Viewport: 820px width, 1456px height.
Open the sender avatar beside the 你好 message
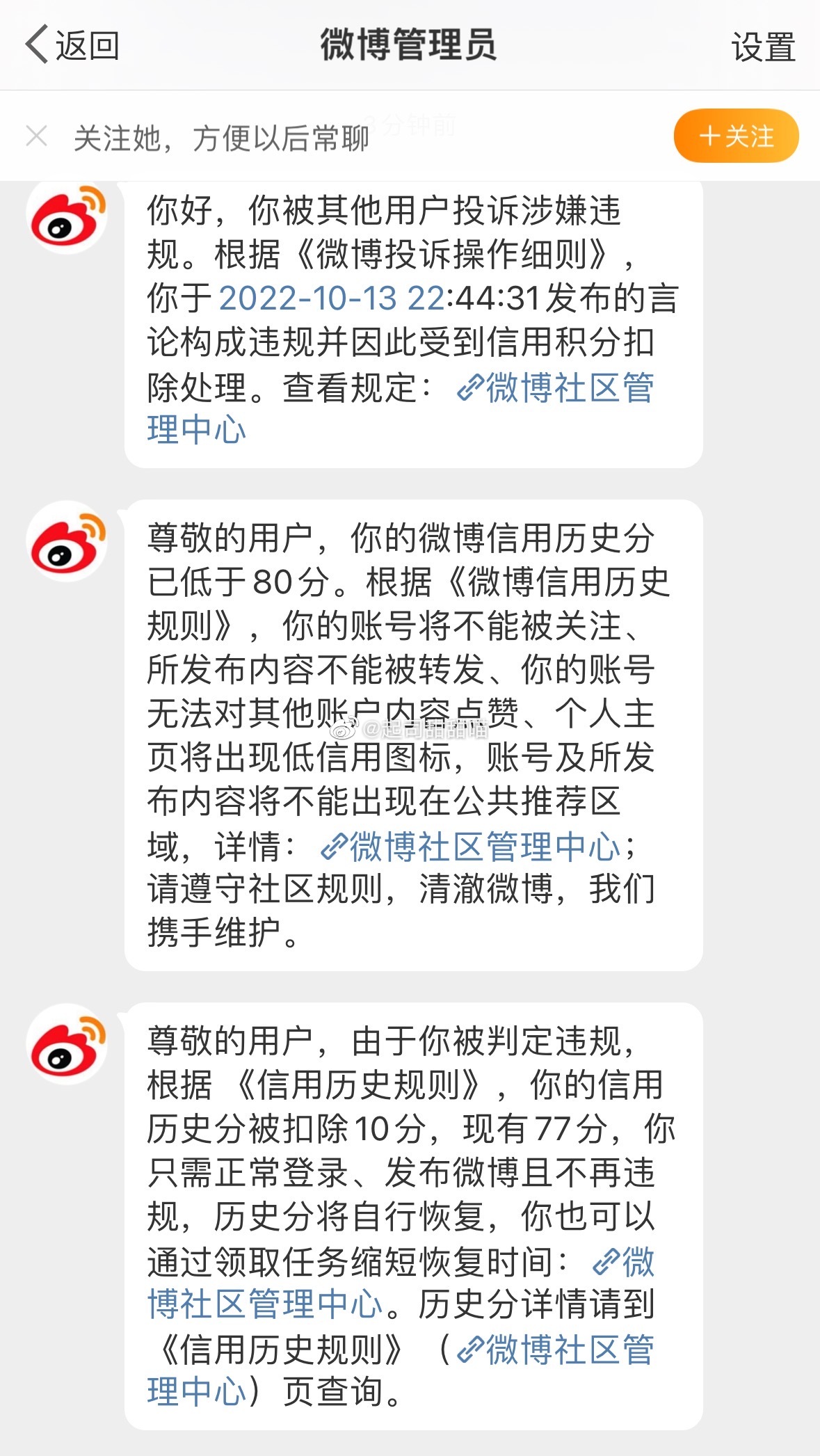pyautogui.click(x=67, y=216)
